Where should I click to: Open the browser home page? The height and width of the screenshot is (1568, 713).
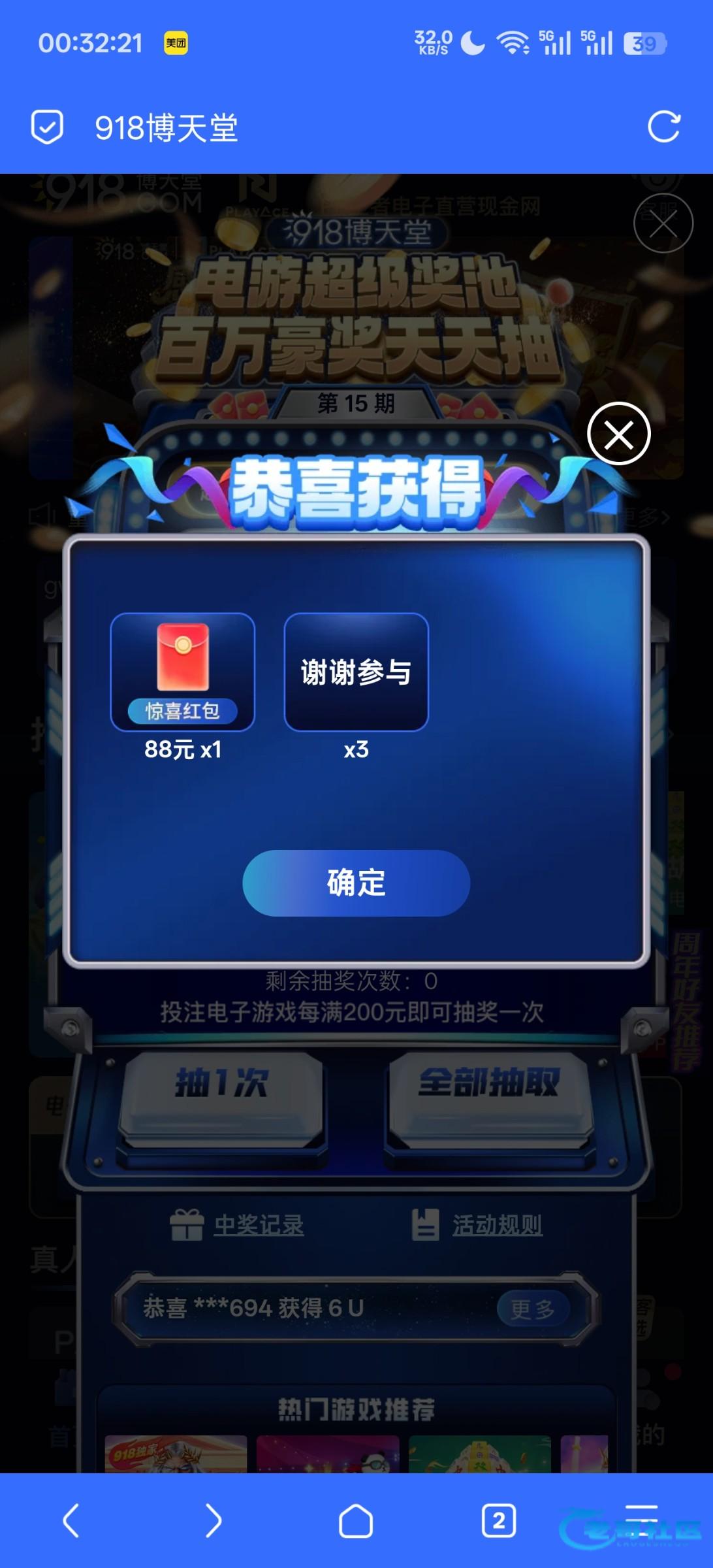pyautogui.click(x=356, y=1520)
